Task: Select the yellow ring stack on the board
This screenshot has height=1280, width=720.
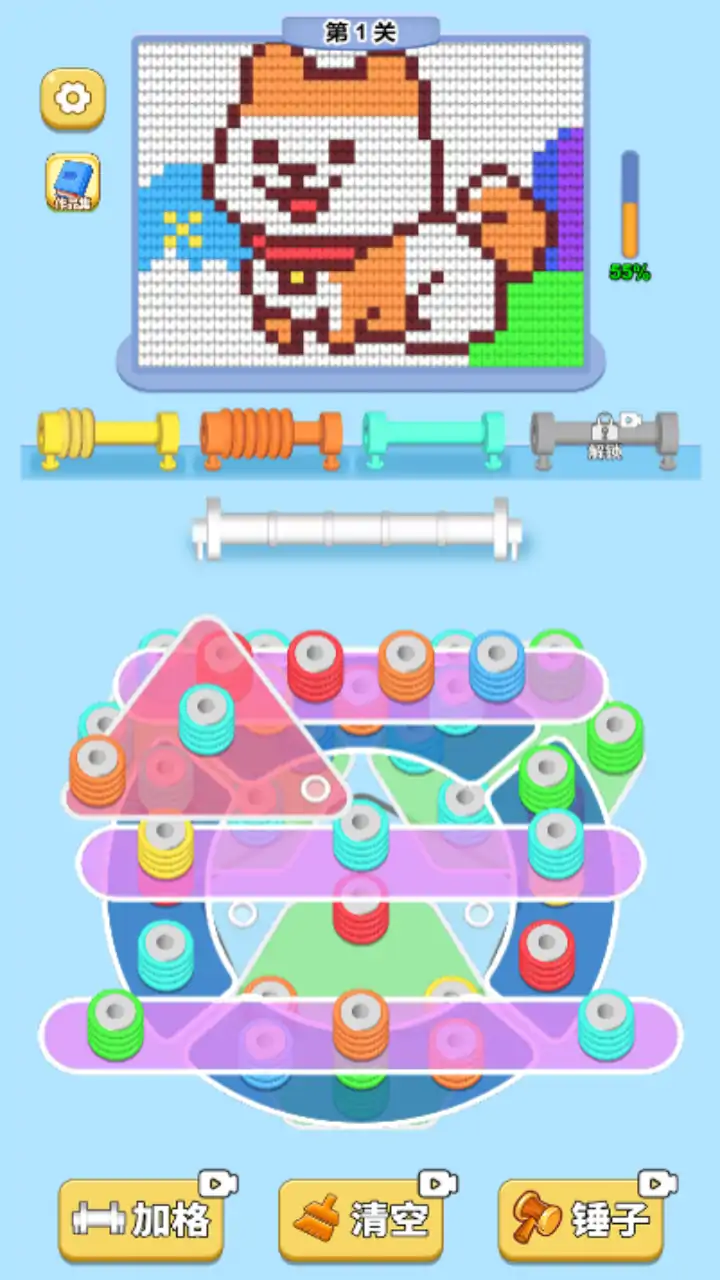Action: pos(166,843)
